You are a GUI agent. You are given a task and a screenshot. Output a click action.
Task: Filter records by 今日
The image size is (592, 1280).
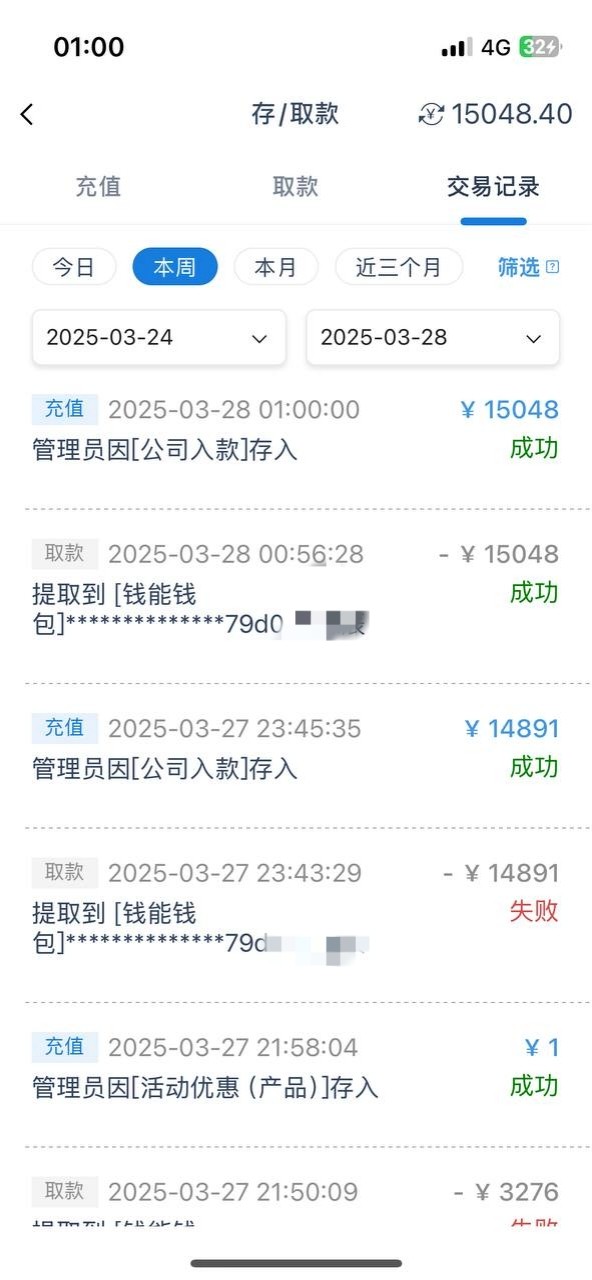point(74,267)
